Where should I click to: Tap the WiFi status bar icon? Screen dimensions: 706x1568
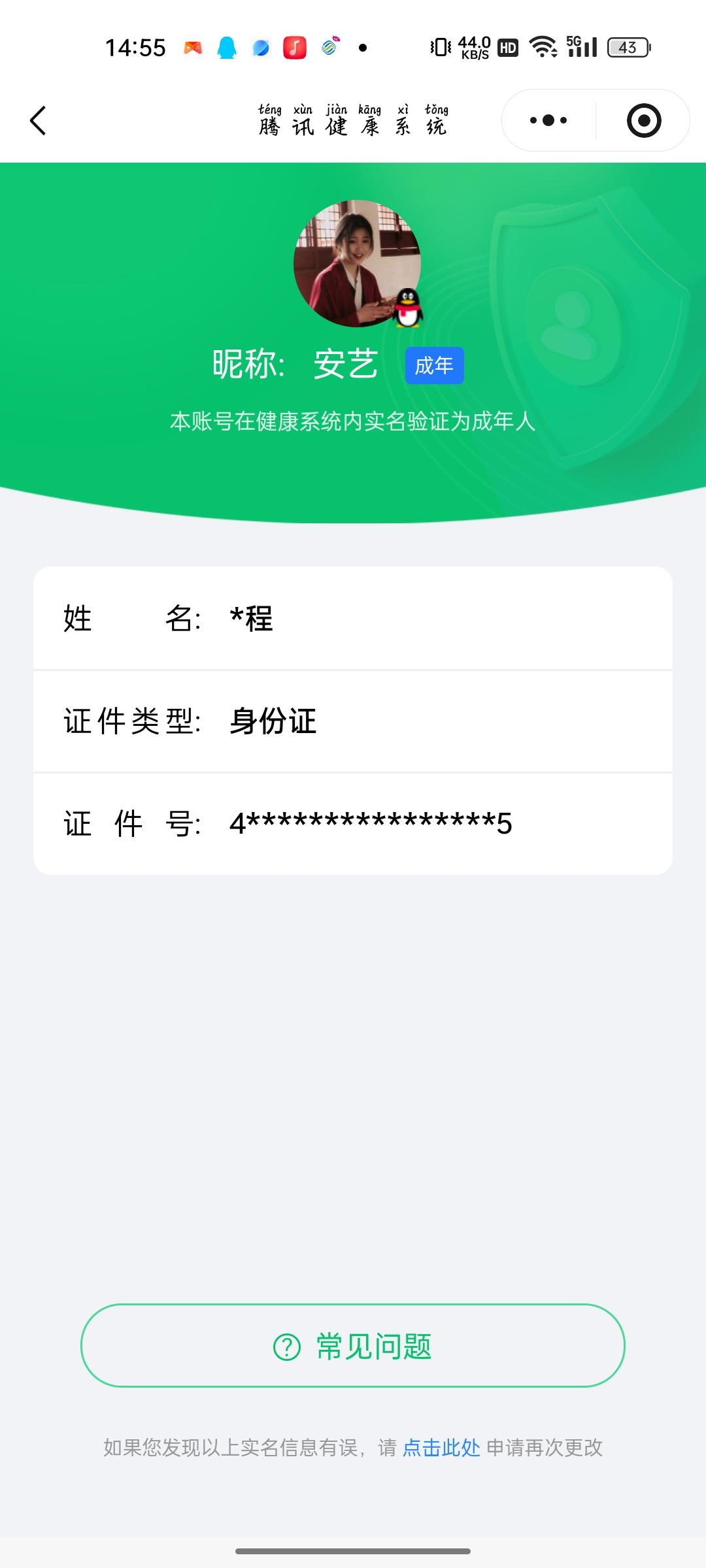pos(544,46)
